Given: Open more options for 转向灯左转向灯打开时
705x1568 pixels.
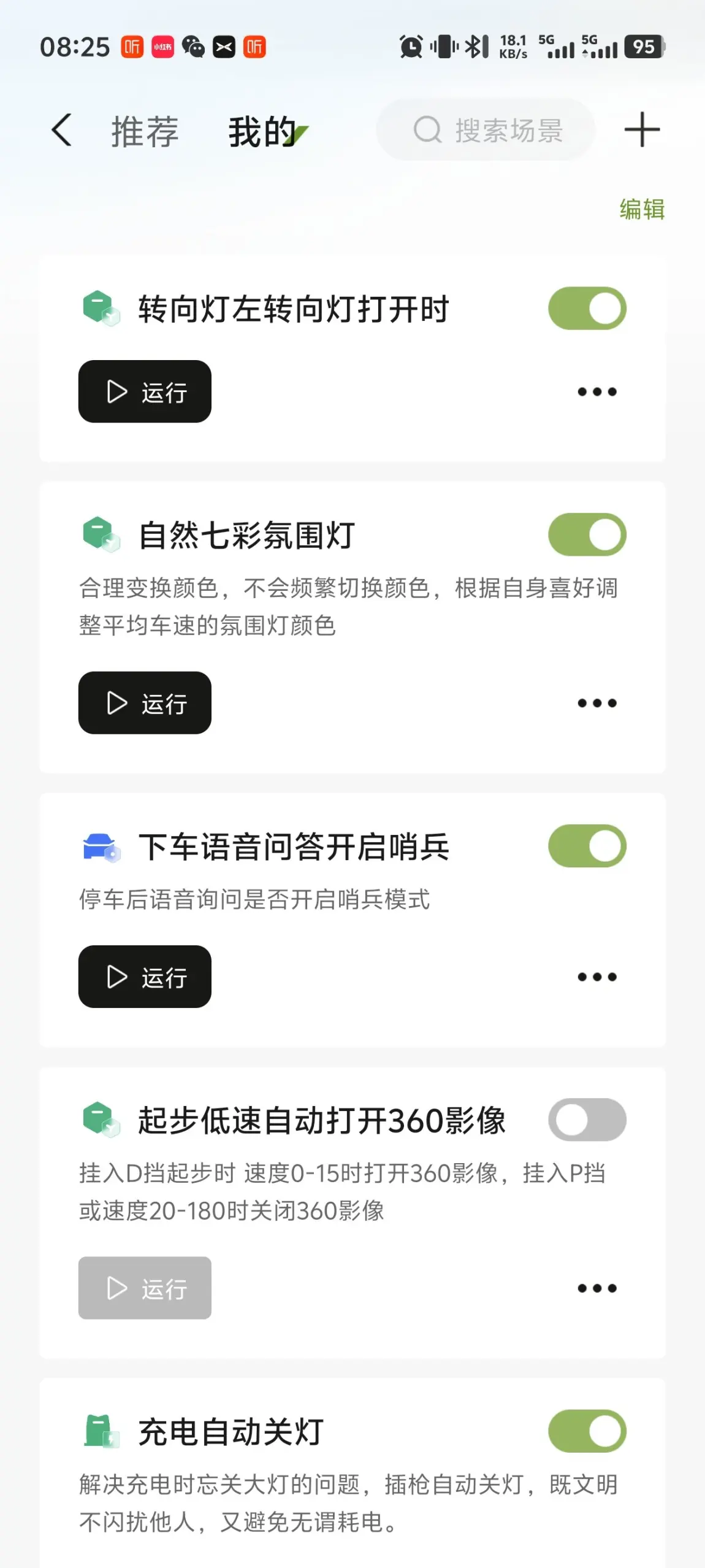Looking at the screenshot, I should [596, 391].
